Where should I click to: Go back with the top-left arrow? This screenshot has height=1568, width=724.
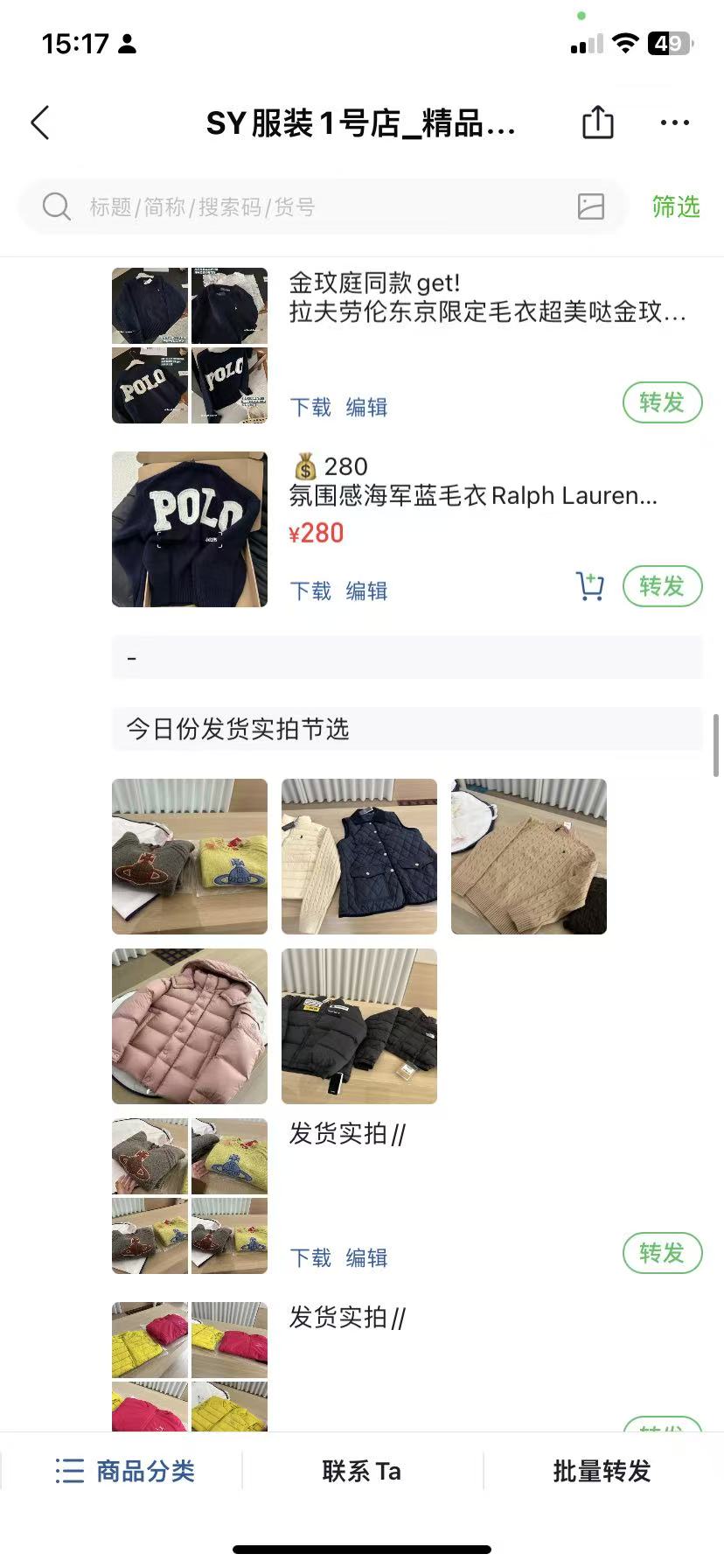(x=40, y=123)
